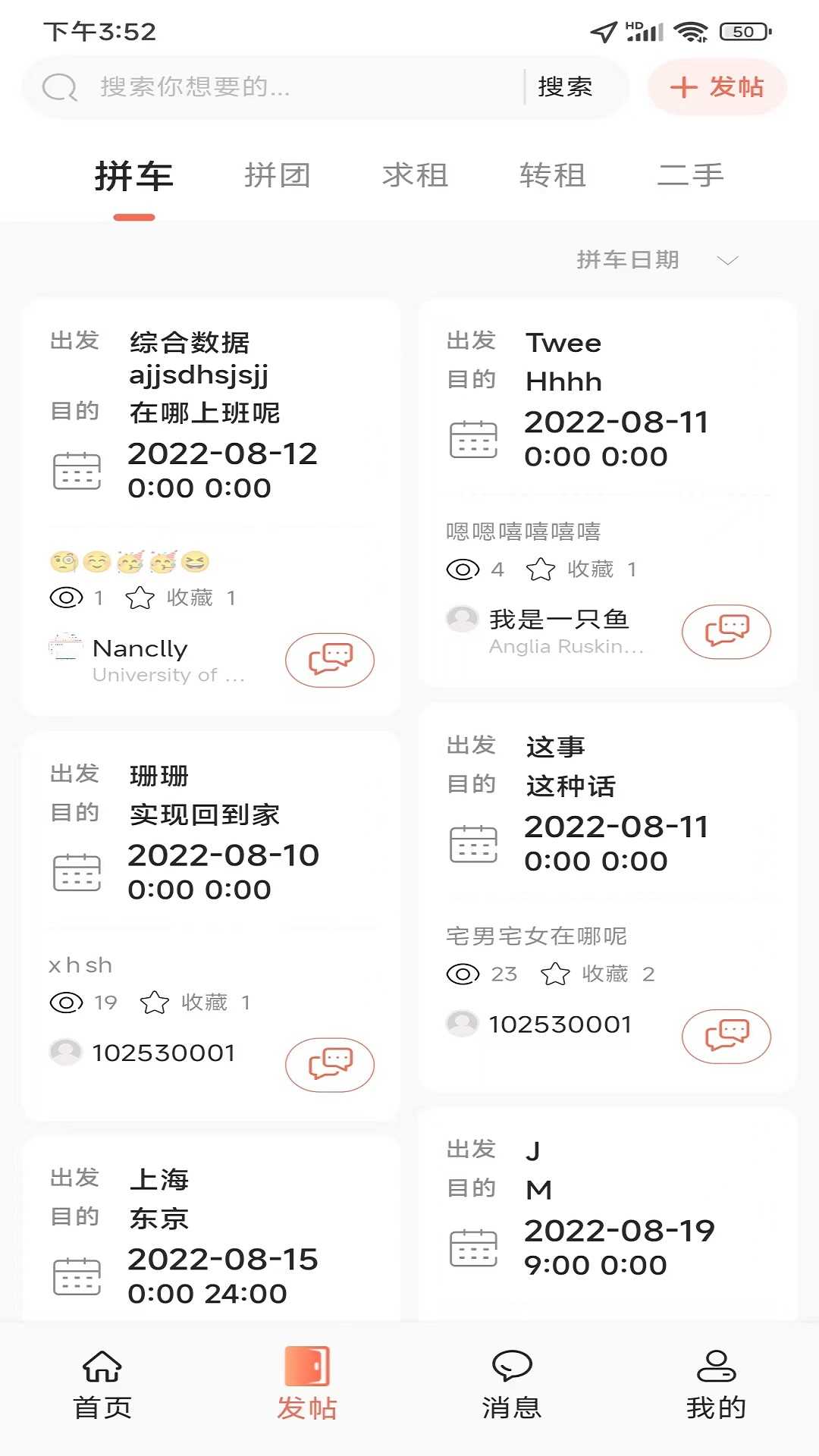The width and height of the screenshot is (819, 1456).
Task: Expand the 拼车日期 sorting dropdown
Action: 629,259
